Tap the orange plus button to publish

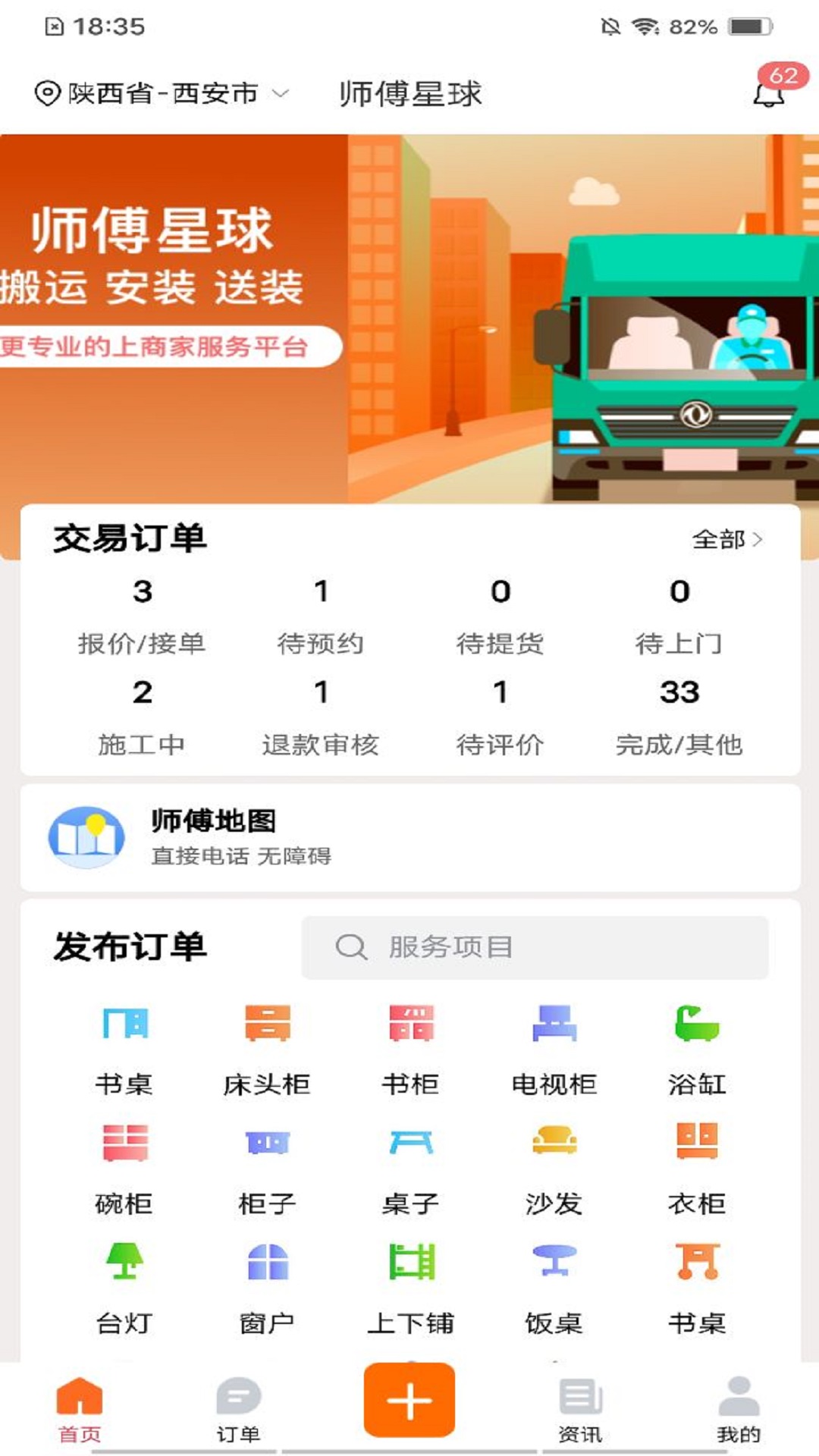tap(409, 1401)
